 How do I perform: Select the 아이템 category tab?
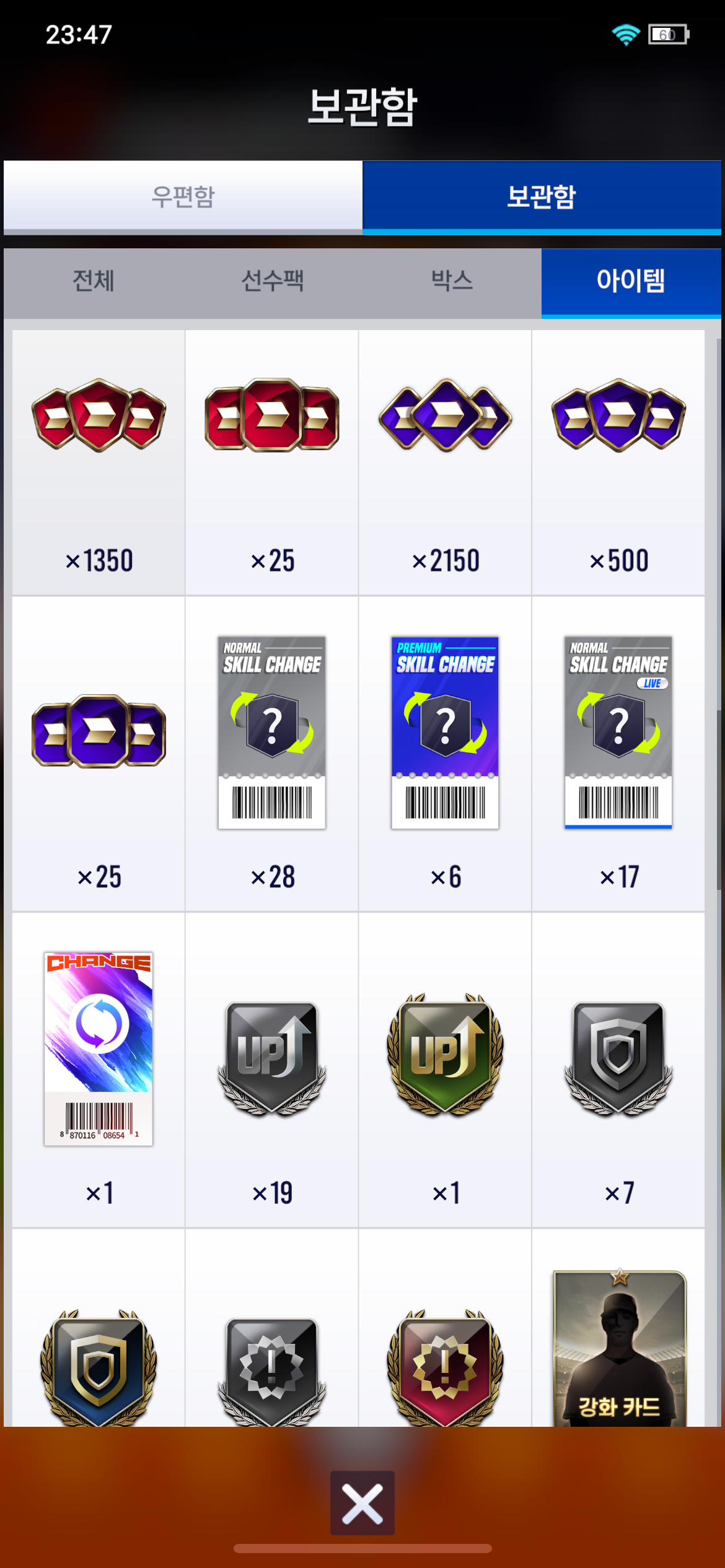pos(630,282)
